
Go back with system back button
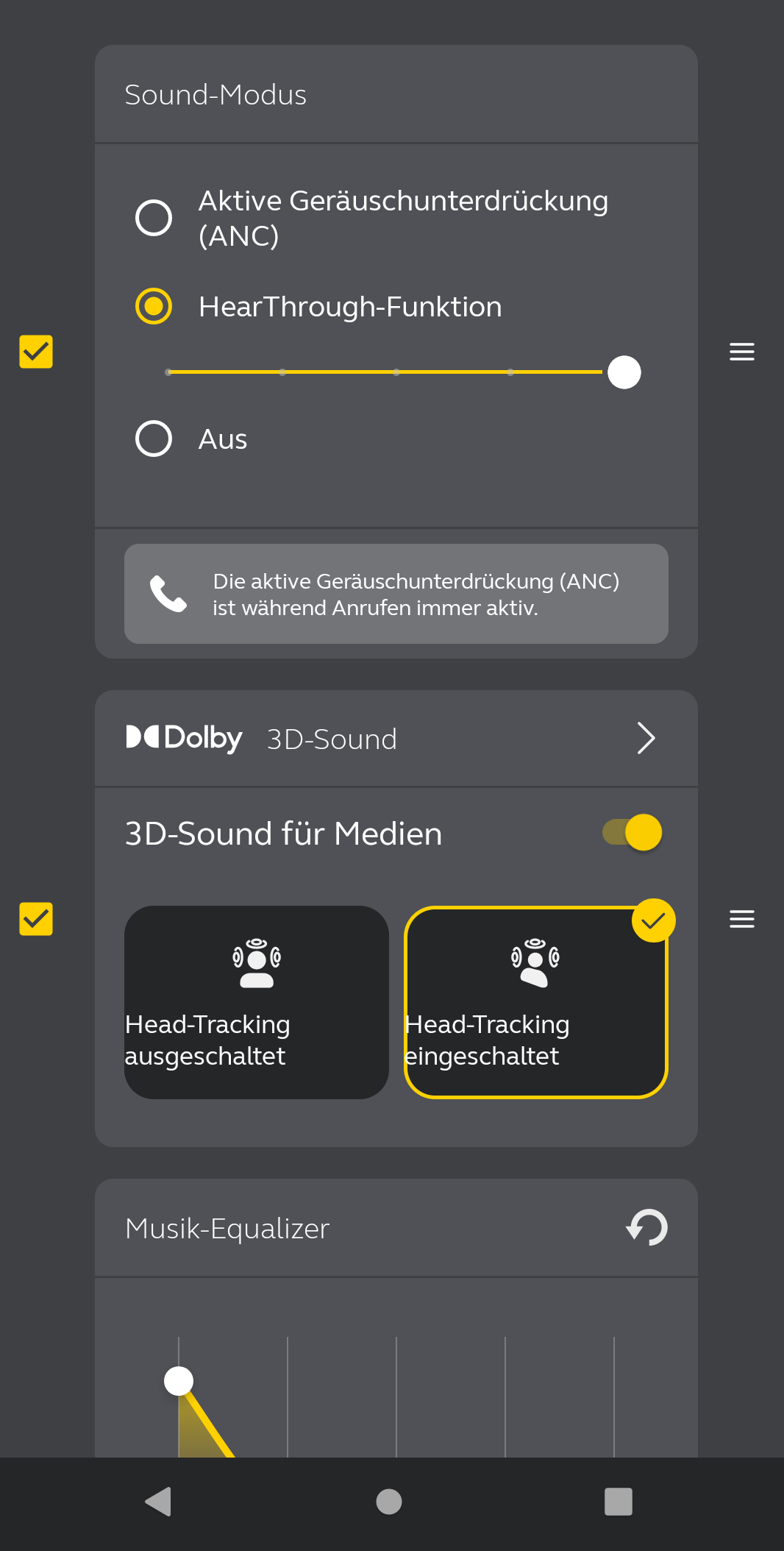(158, 1502)
